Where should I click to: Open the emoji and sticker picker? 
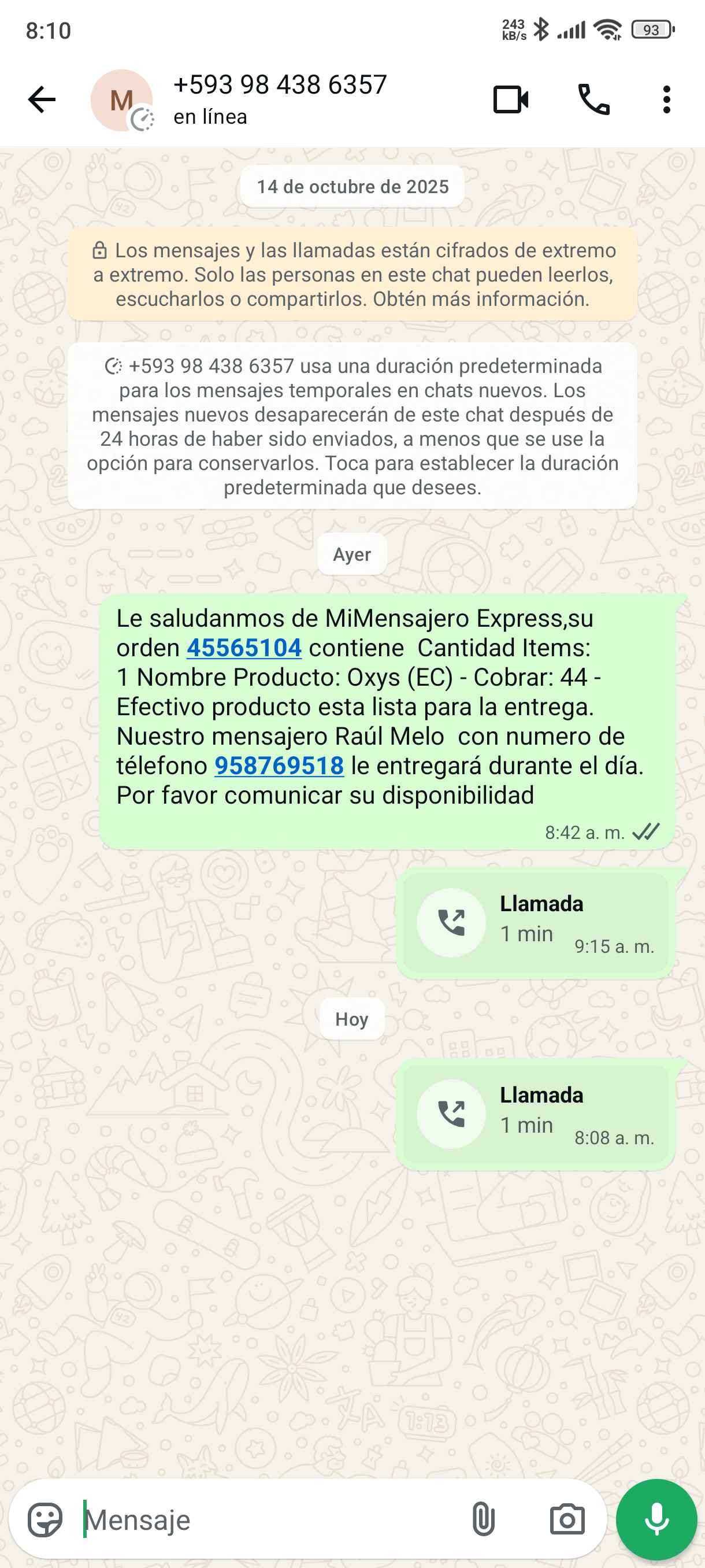(x=45, y=1519)
